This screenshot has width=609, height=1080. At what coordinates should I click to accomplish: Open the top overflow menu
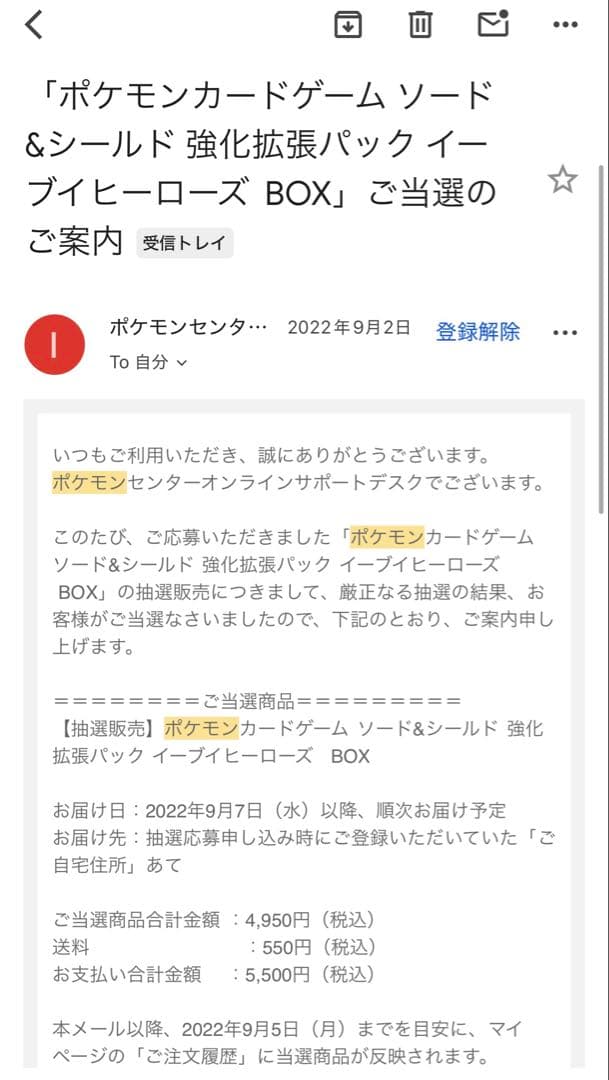[x=566, y=25]
